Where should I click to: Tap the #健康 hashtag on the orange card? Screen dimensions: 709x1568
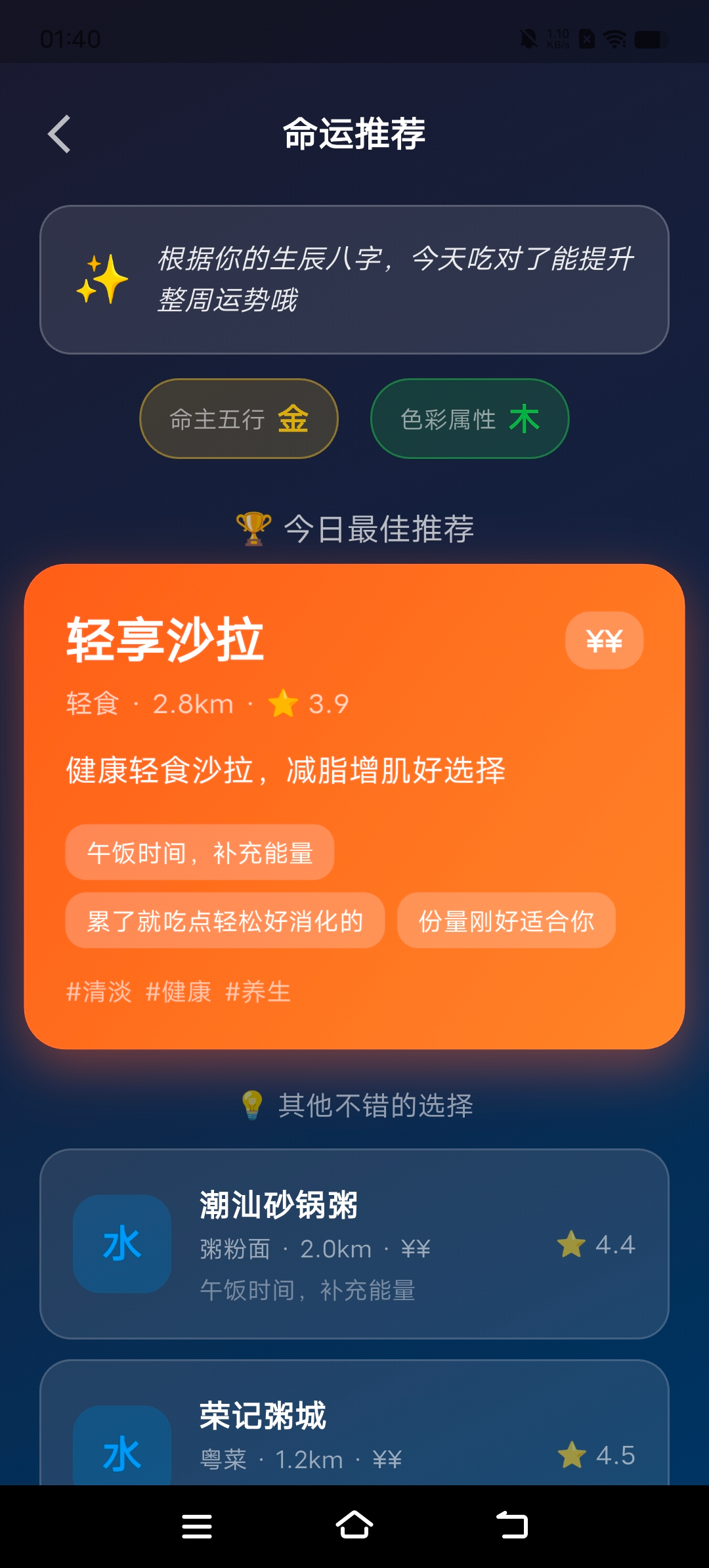click(x=179, y=992)
